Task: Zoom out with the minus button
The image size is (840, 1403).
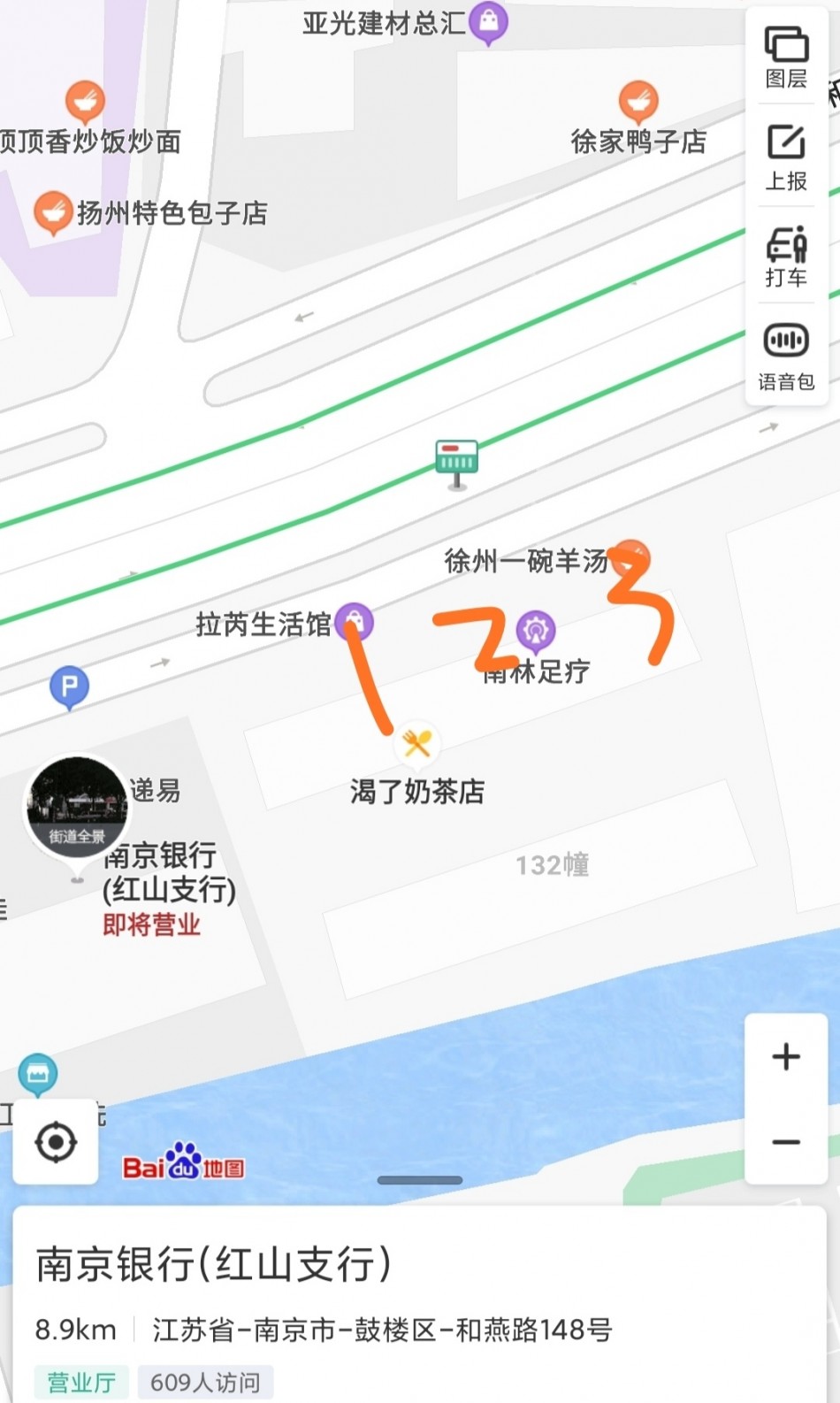Action: pos(786,1142)
